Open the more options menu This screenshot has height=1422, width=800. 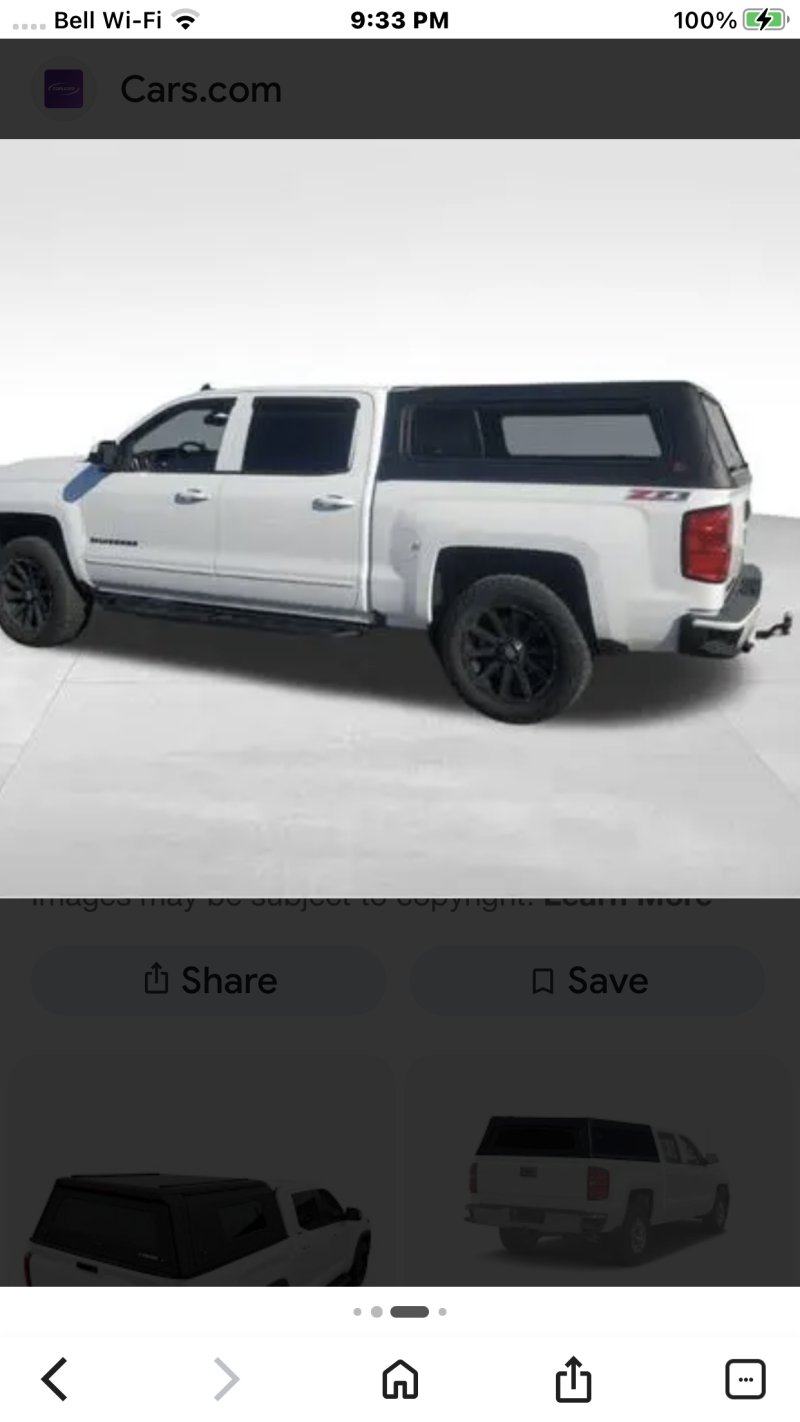745,1379
